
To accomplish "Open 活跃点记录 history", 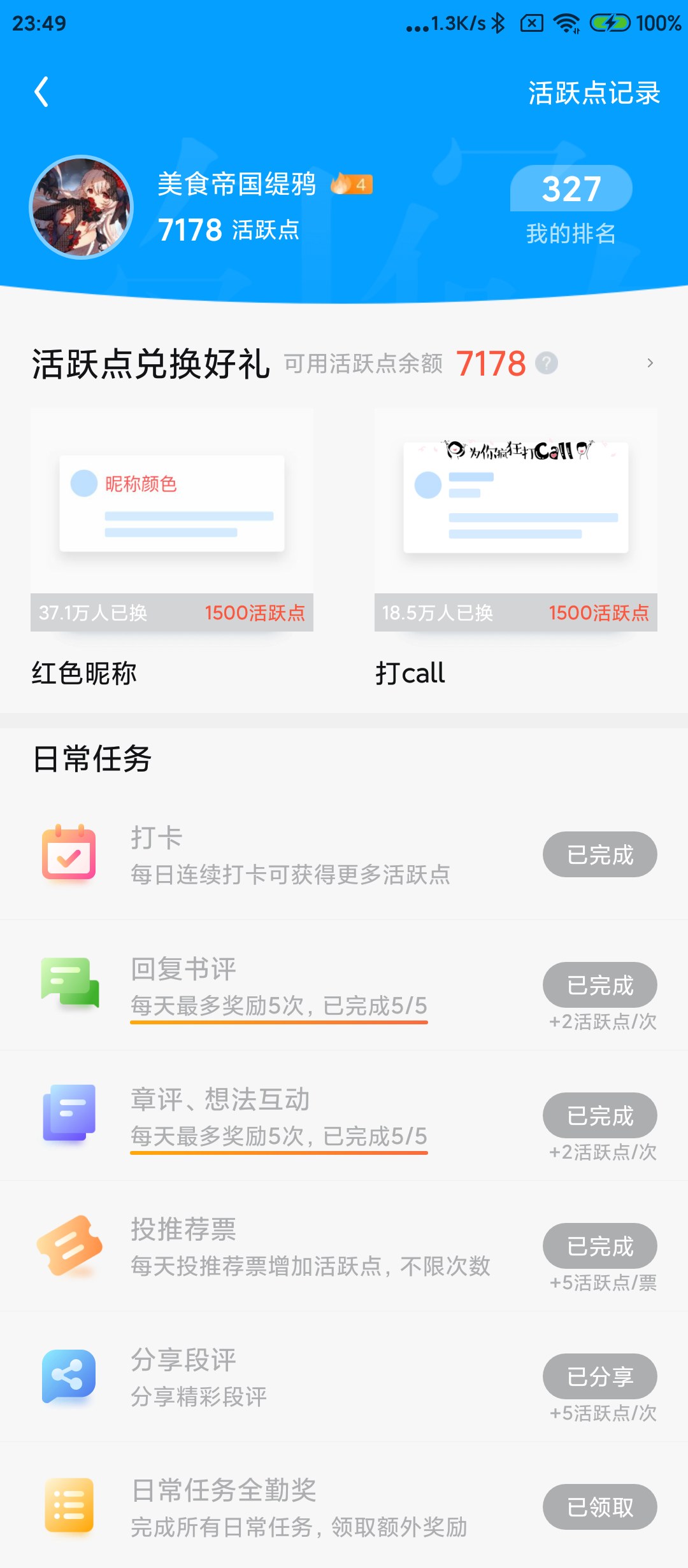I will pyautogui.click(x=594, y=93).
